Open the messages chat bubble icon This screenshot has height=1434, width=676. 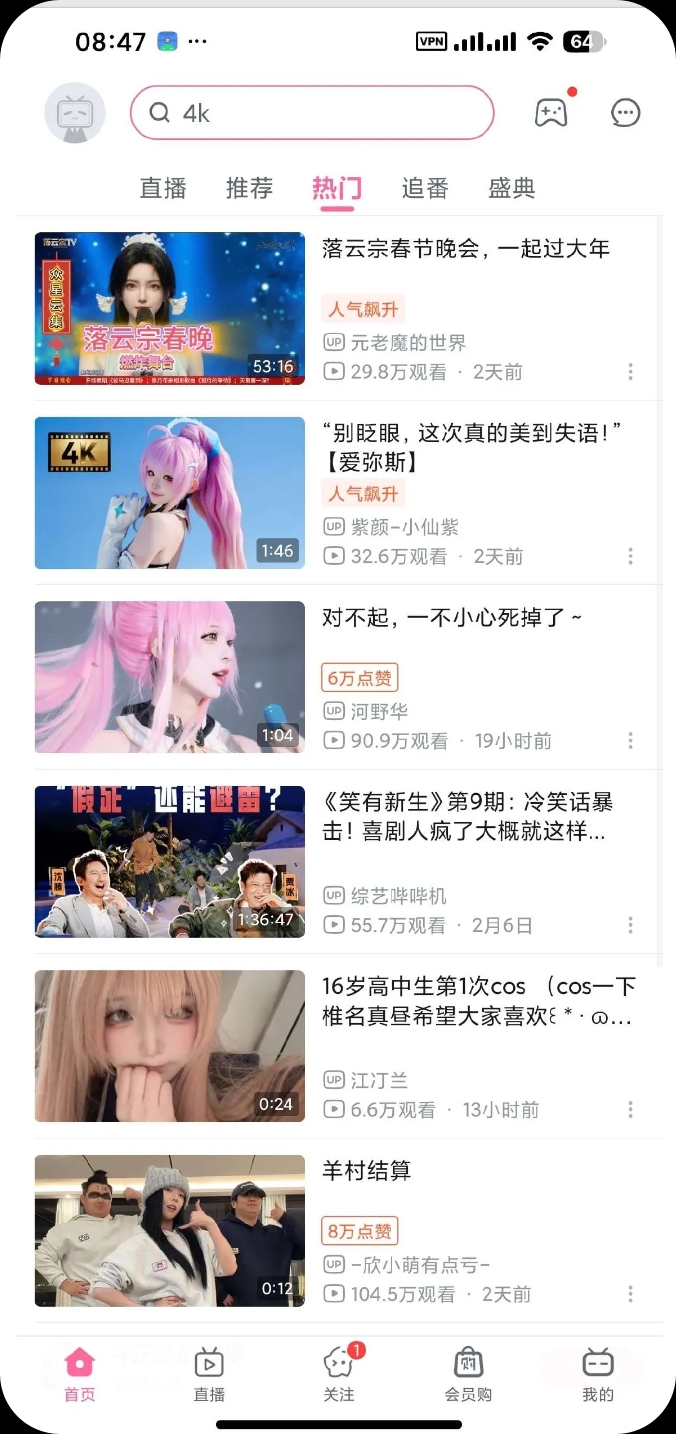coord(626,113)
